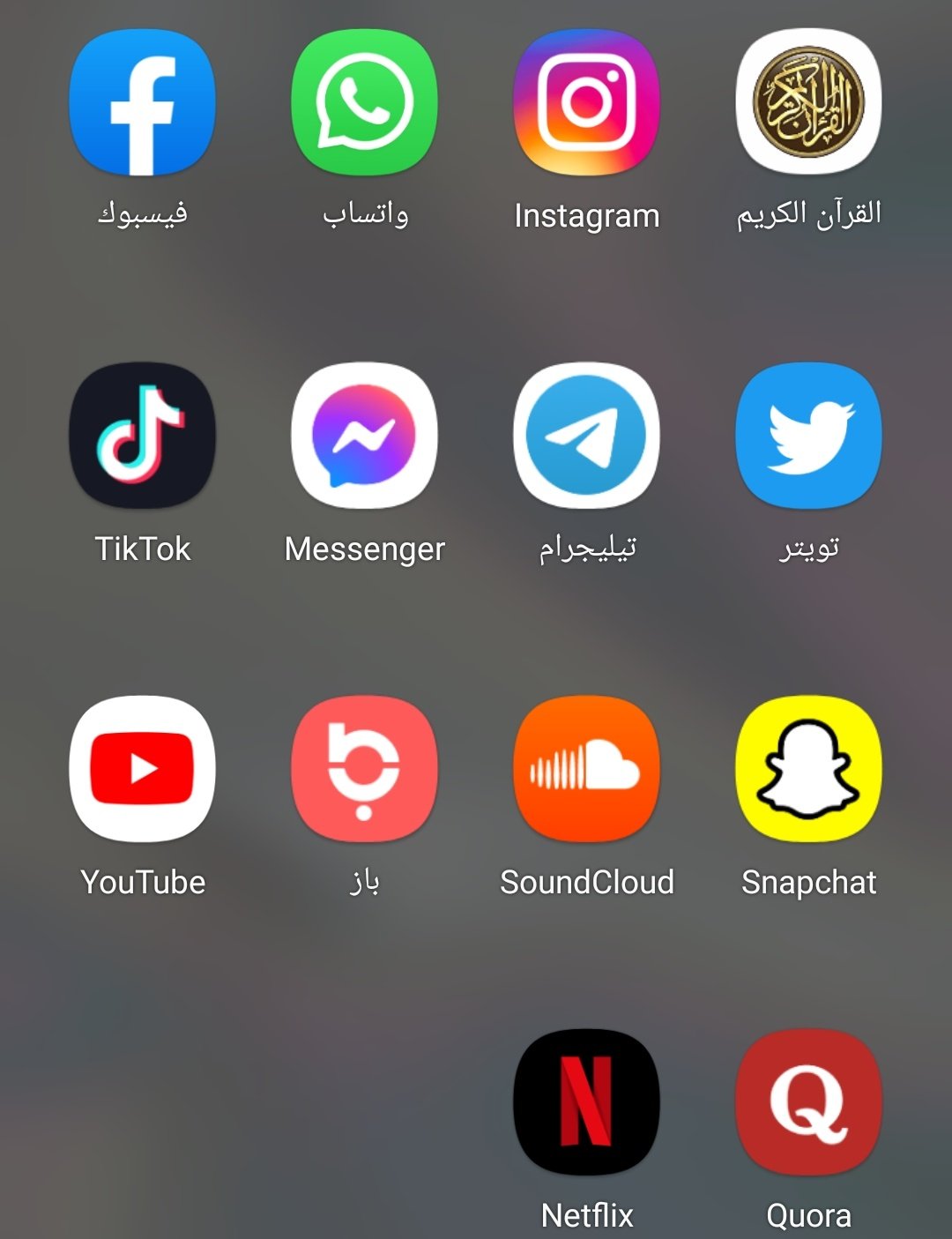Open Messenger
The image size is (952, 1239).
pos(365,436)
